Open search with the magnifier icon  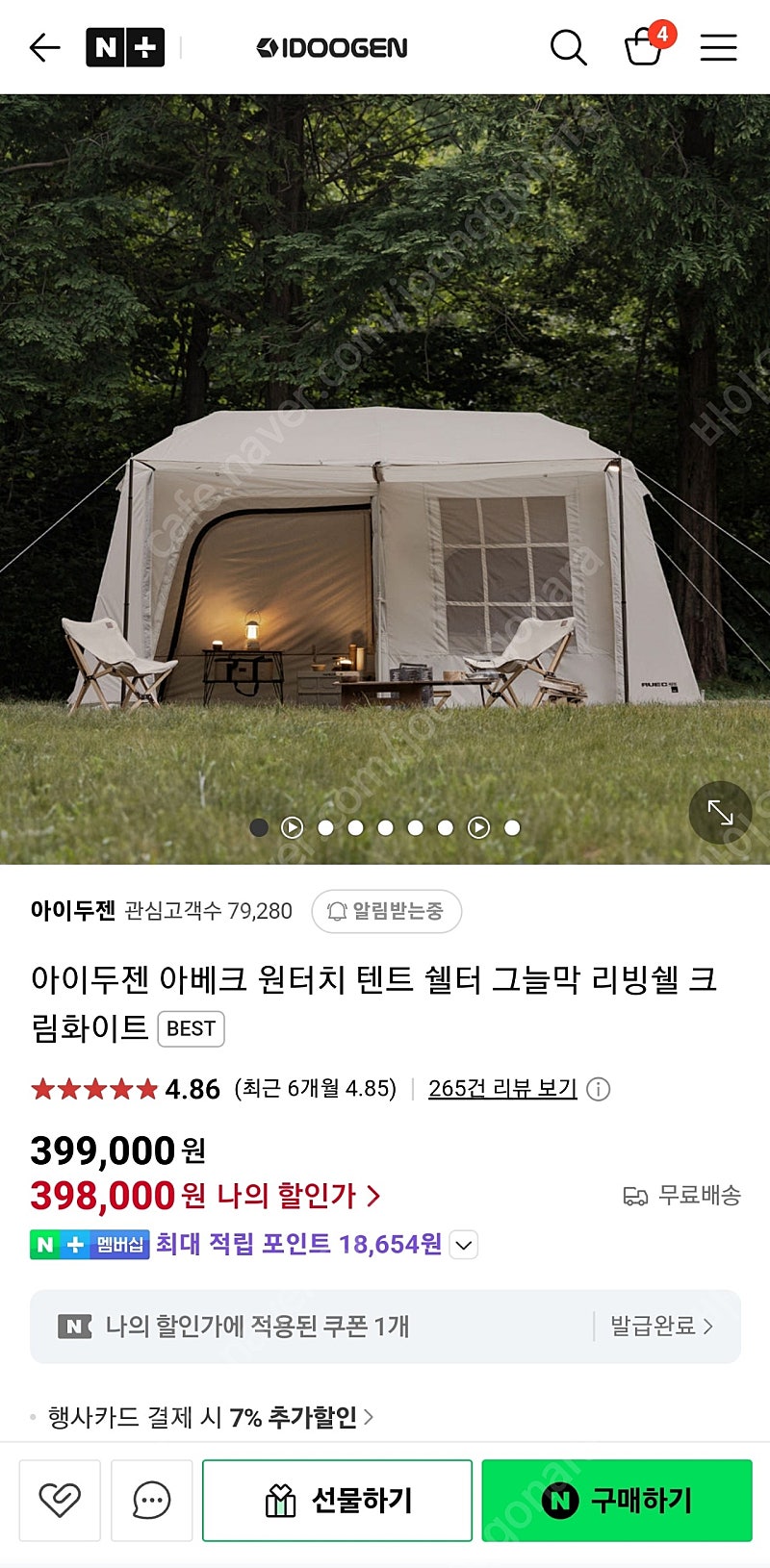568,47
